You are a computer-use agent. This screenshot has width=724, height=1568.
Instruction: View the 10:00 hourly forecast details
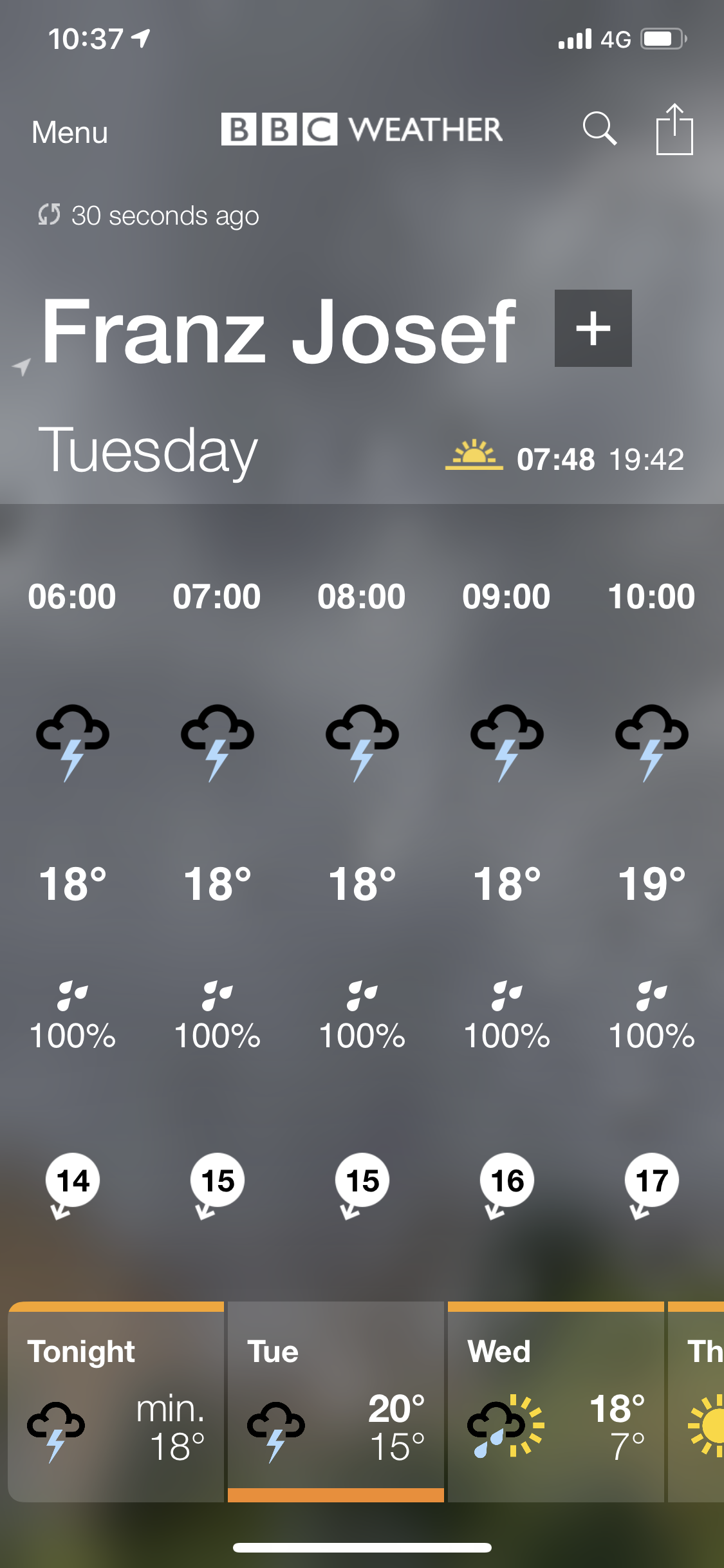tap(651, 740)
